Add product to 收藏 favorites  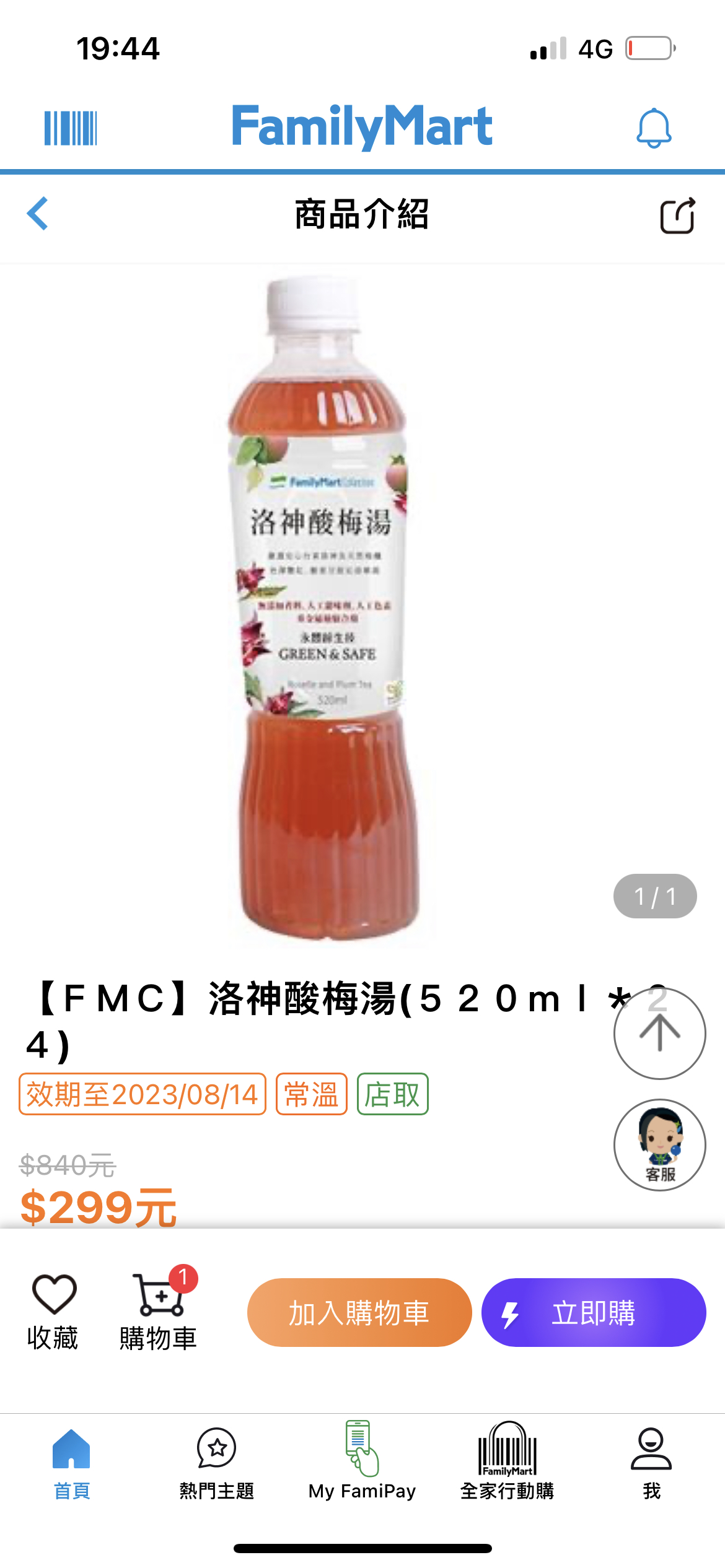coord(53,1312)
